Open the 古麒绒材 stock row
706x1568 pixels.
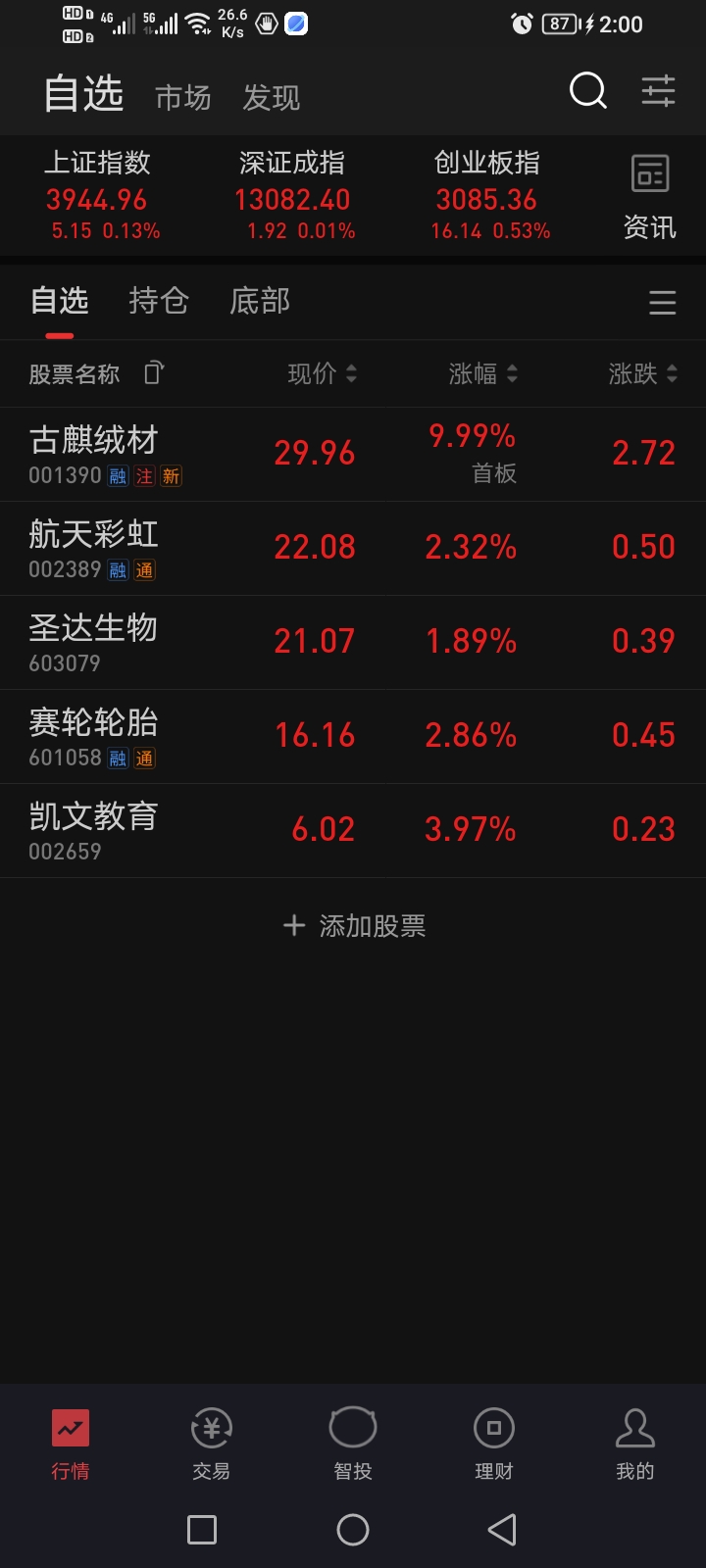tap(353, 454)
